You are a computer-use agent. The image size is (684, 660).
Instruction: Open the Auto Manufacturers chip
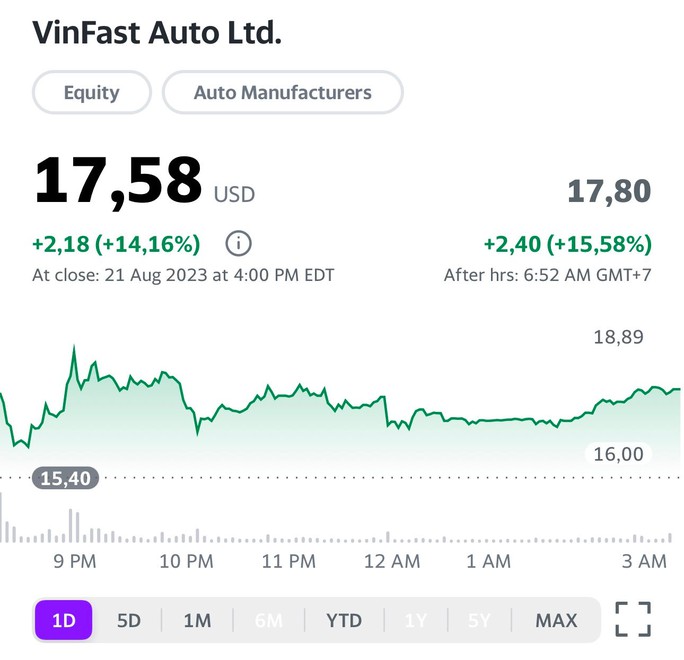click(282, 93)
